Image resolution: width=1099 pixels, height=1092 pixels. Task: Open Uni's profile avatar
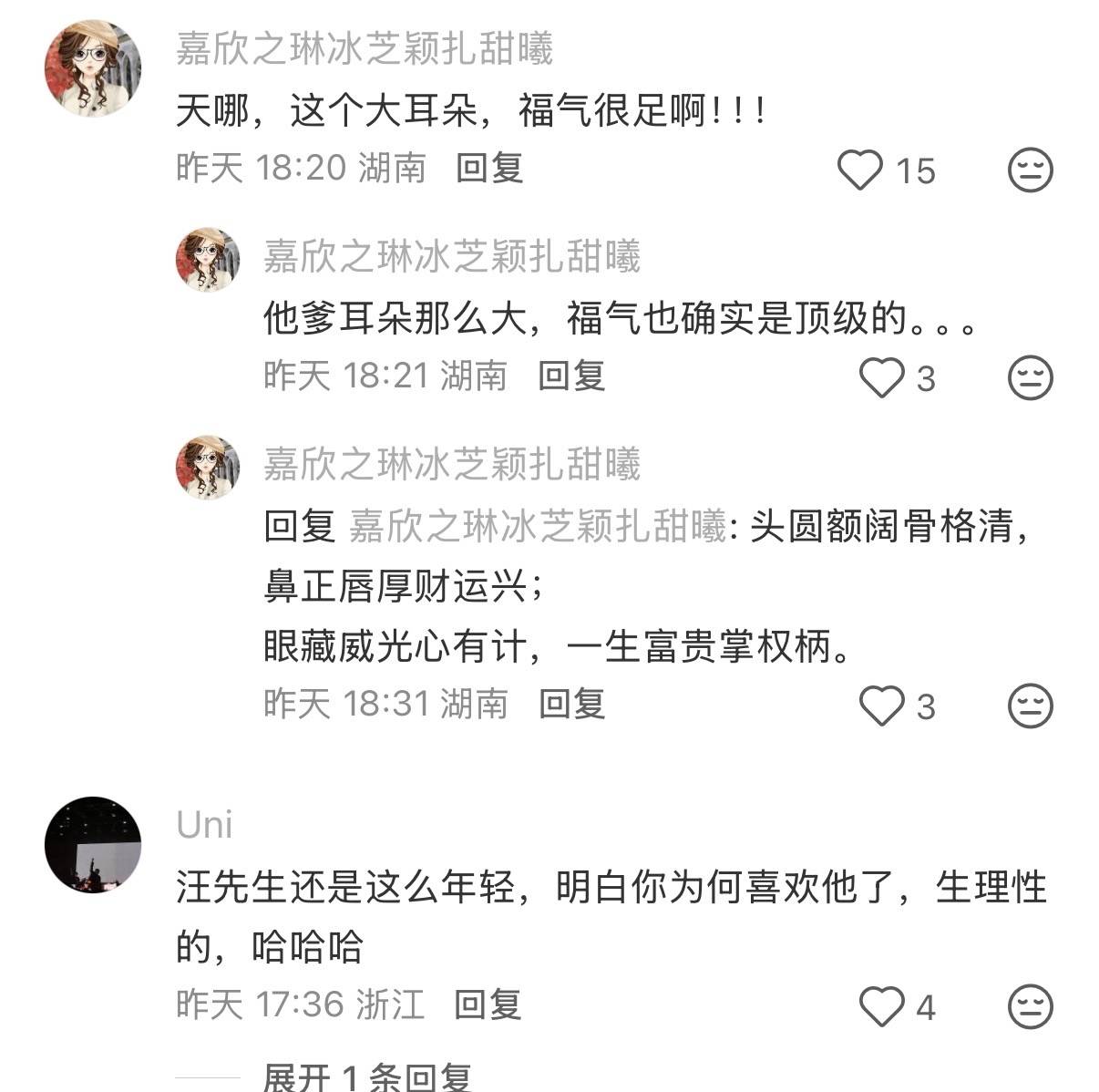click(x=93, y=845)
